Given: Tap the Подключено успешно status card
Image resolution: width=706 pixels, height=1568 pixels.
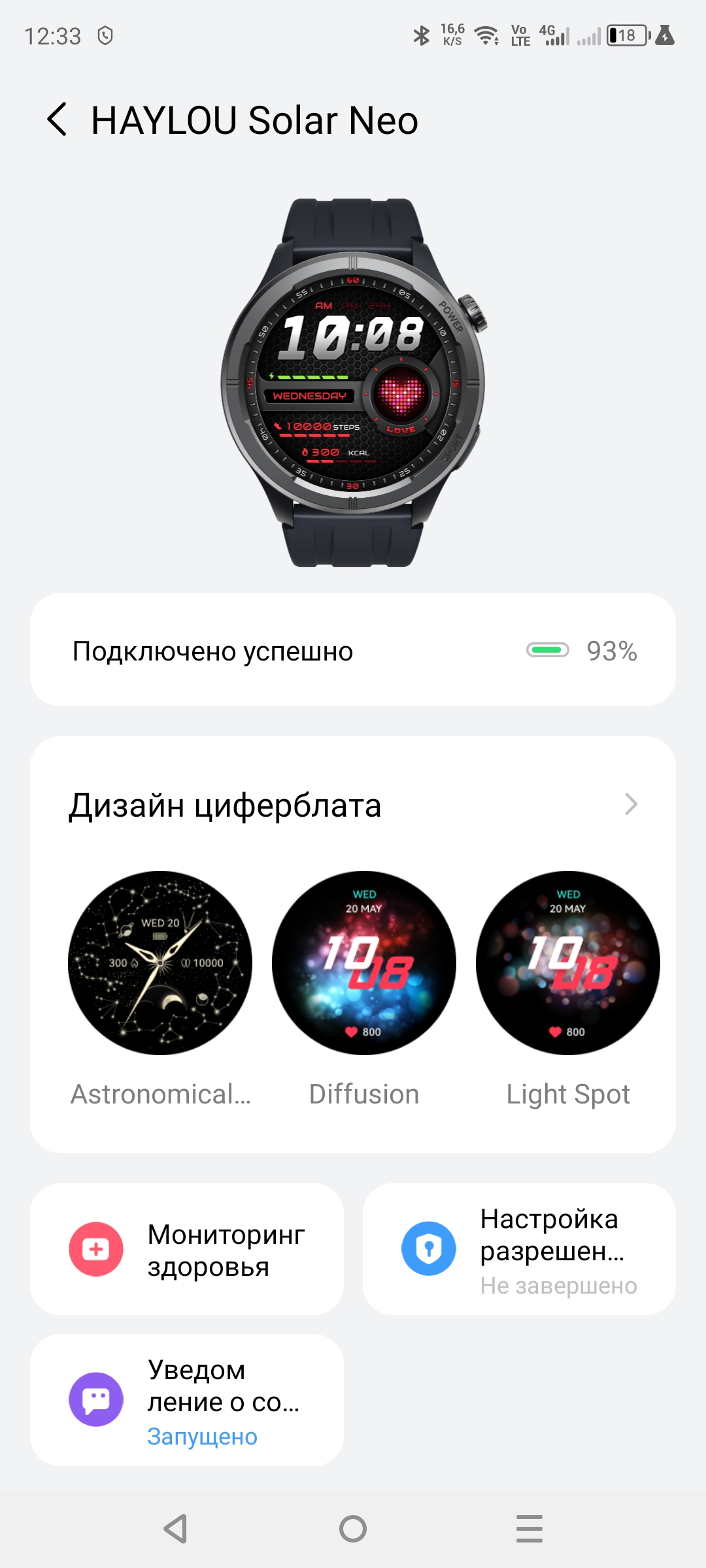Looking at the screenshot, I should tap(353, 650).
